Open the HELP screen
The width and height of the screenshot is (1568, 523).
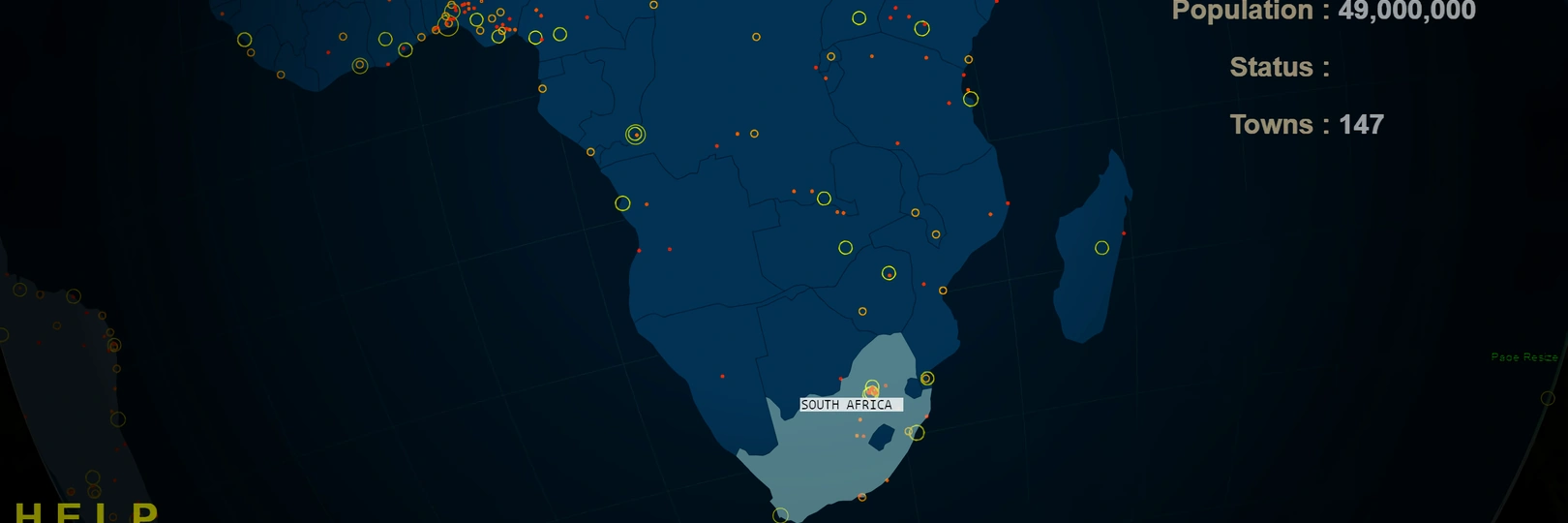tap(86, 512)
